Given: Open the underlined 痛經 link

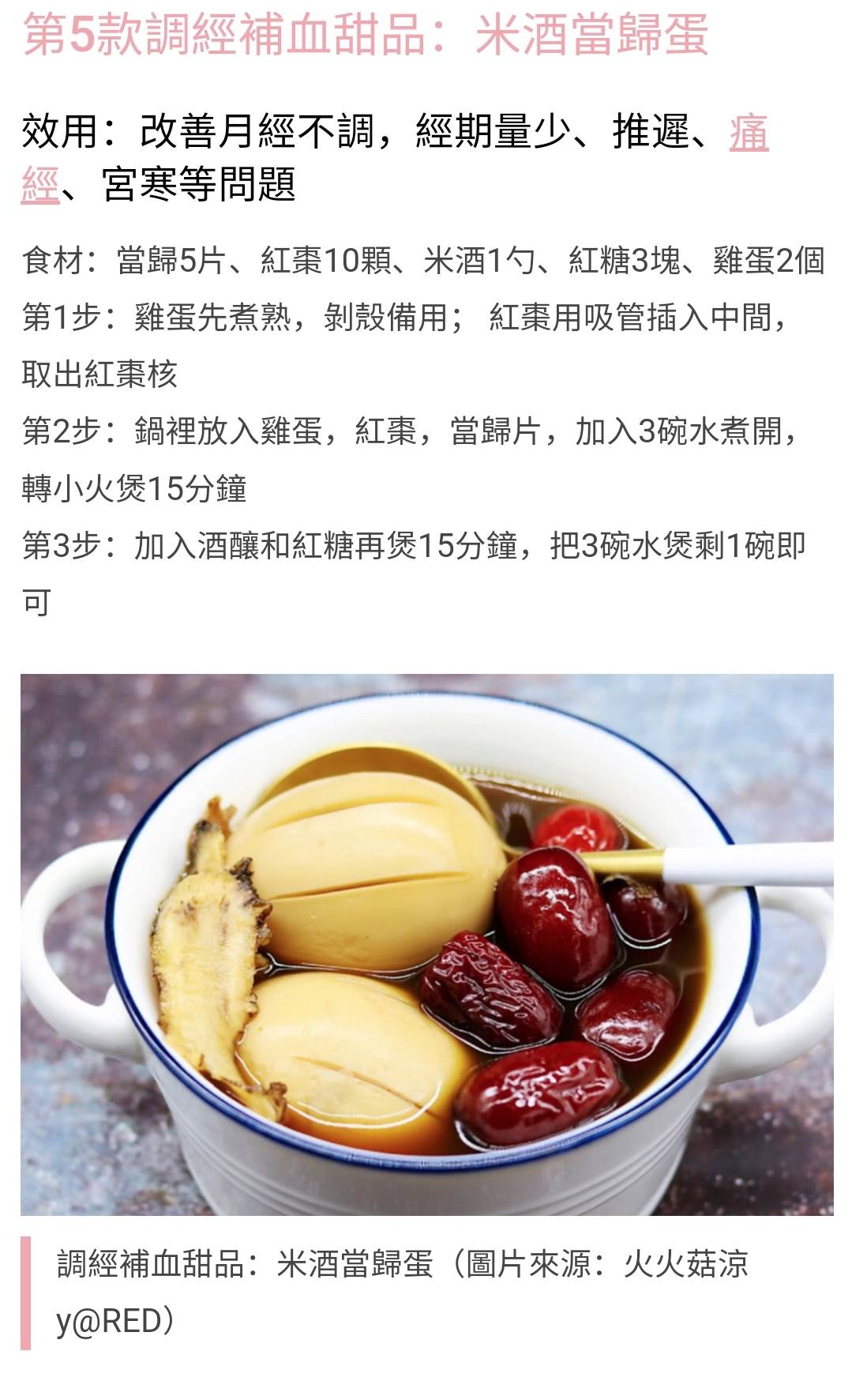Looking at the screenshot, I should tap(749, 133).
